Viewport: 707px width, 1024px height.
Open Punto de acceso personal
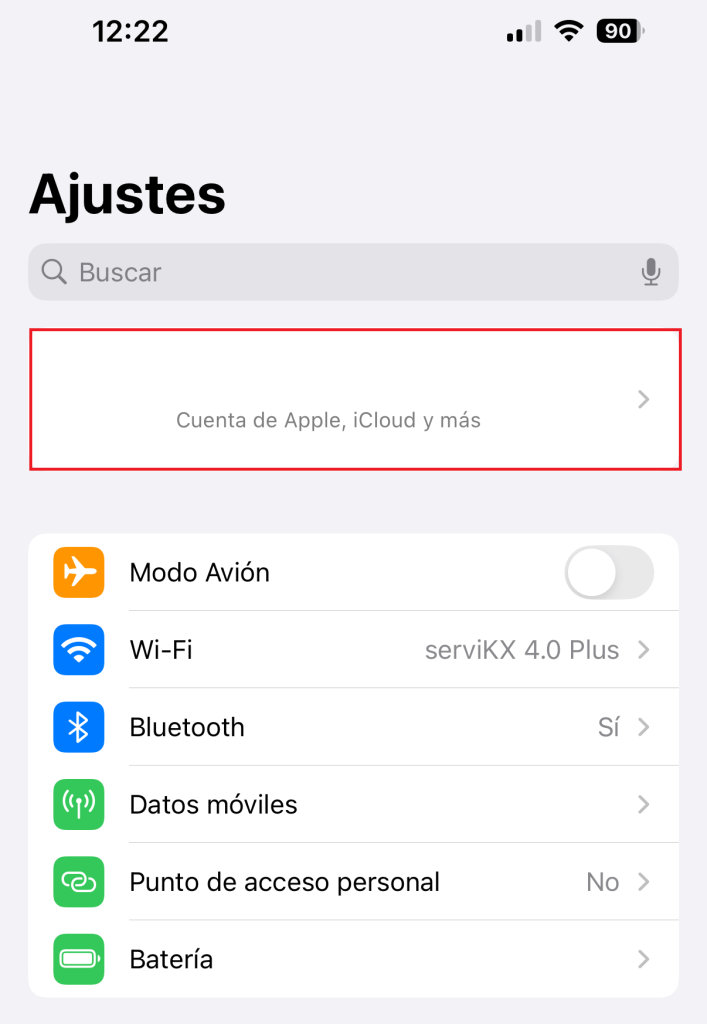pos(353,882)
